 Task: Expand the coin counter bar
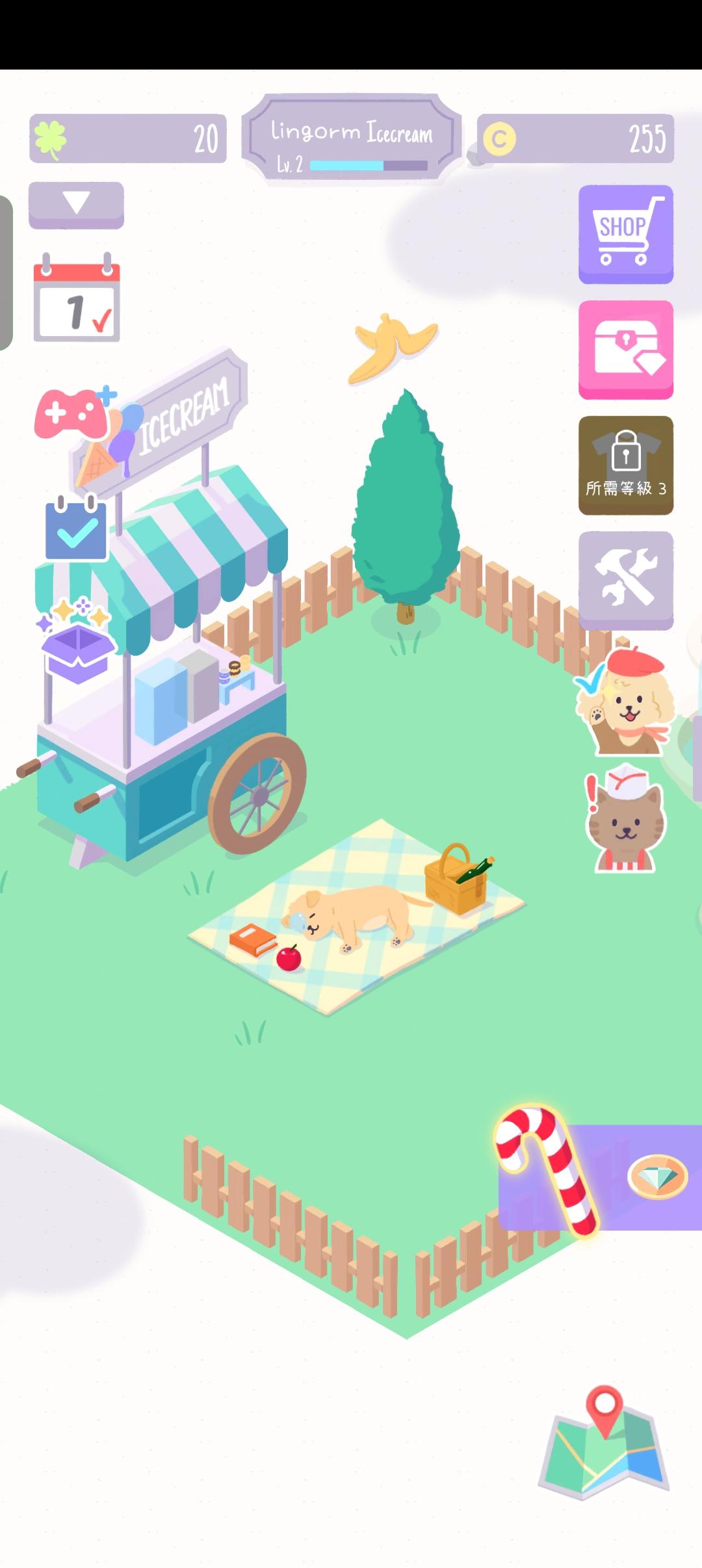click(x=575, y=137)
